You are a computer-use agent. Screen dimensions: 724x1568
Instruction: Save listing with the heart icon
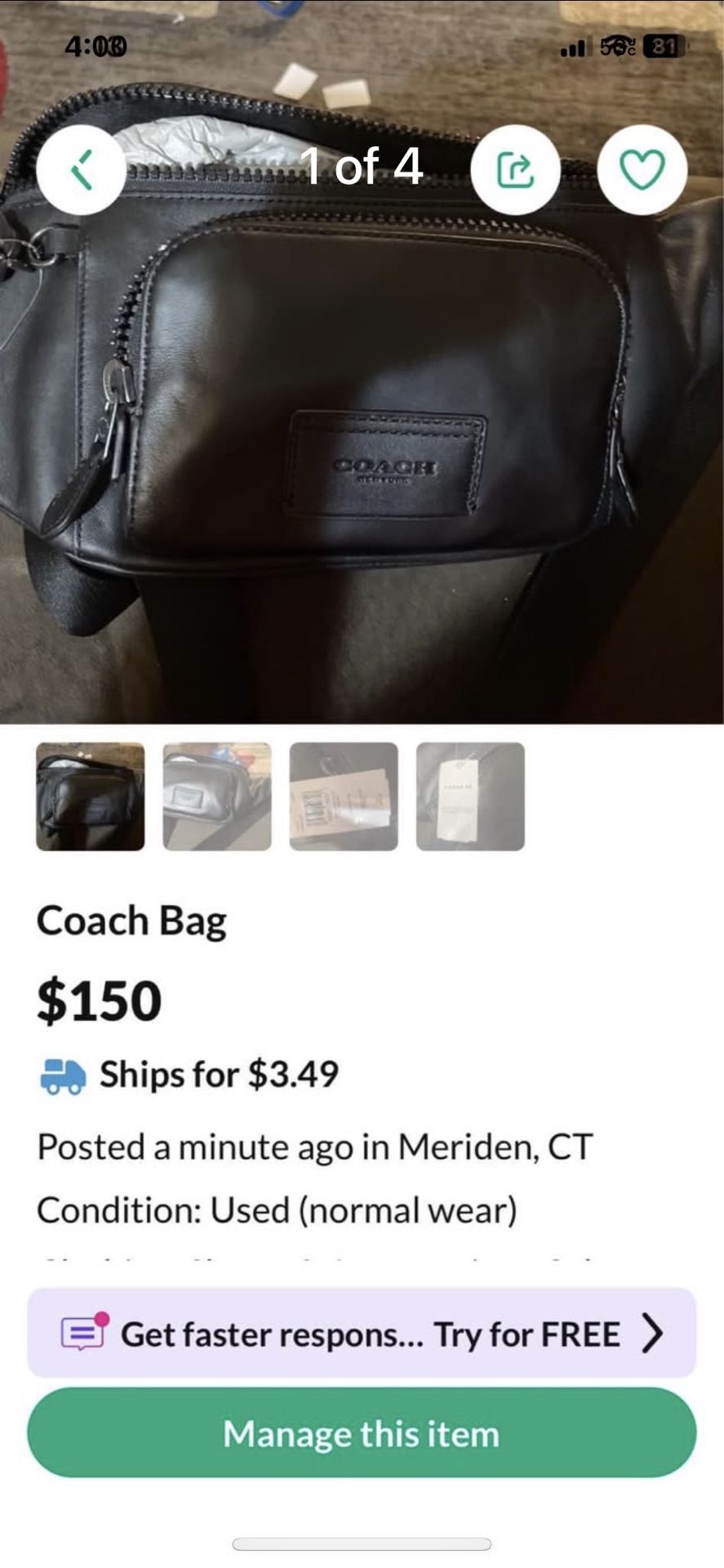pyautogui.click(x=642, y=170)
